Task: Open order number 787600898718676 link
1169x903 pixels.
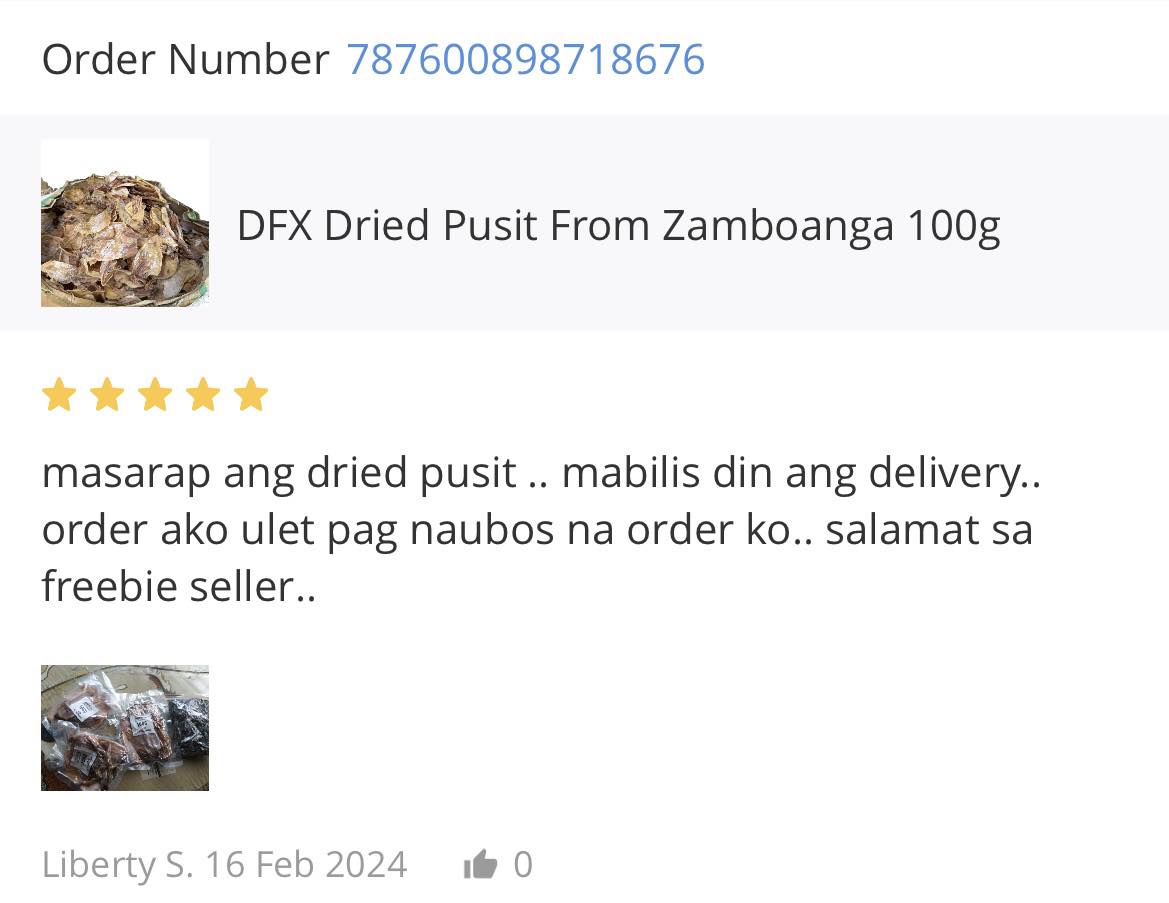Action: (x=525, y=60)
